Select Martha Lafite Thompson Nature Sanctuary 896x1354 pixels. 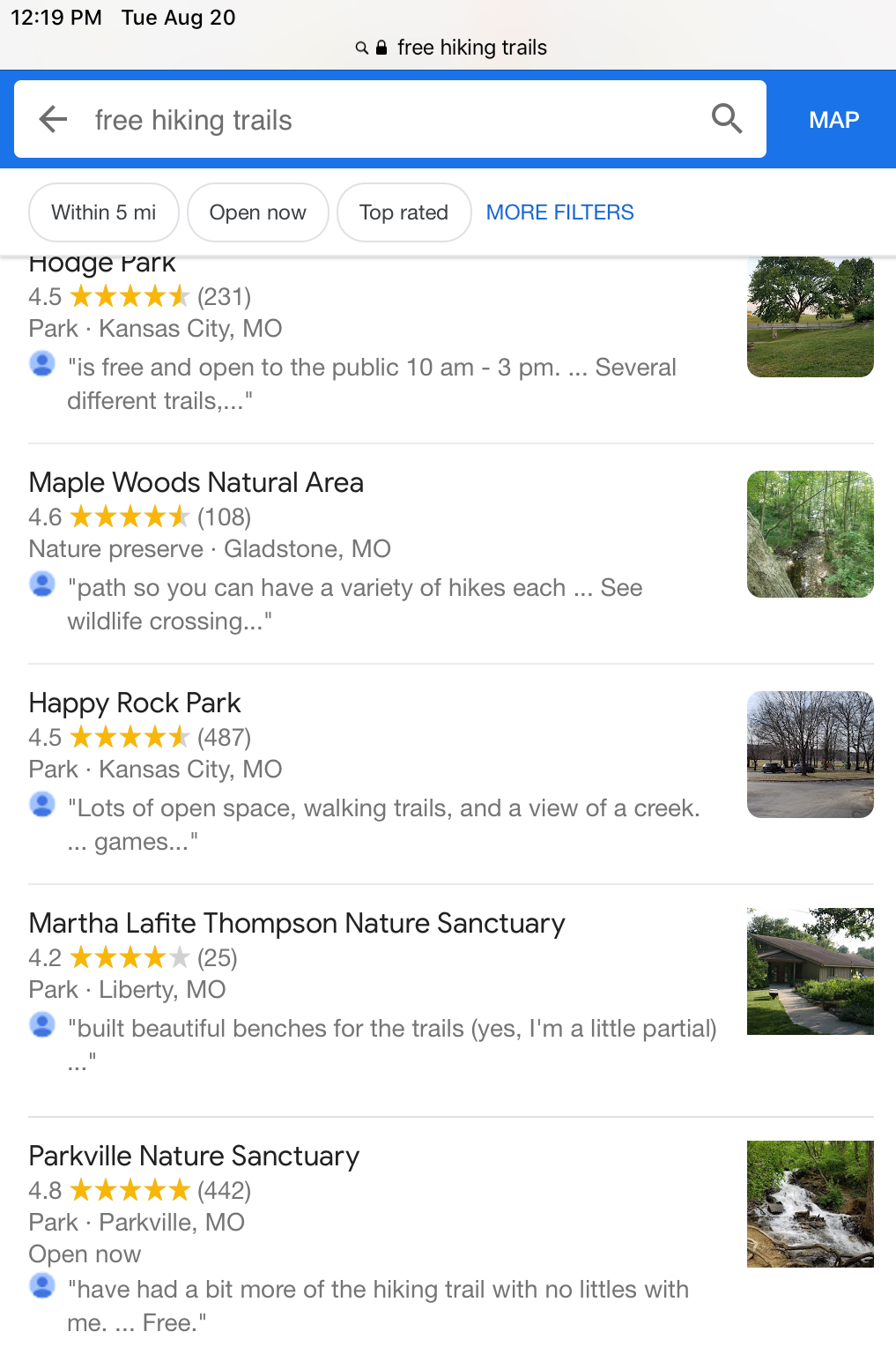296,924
